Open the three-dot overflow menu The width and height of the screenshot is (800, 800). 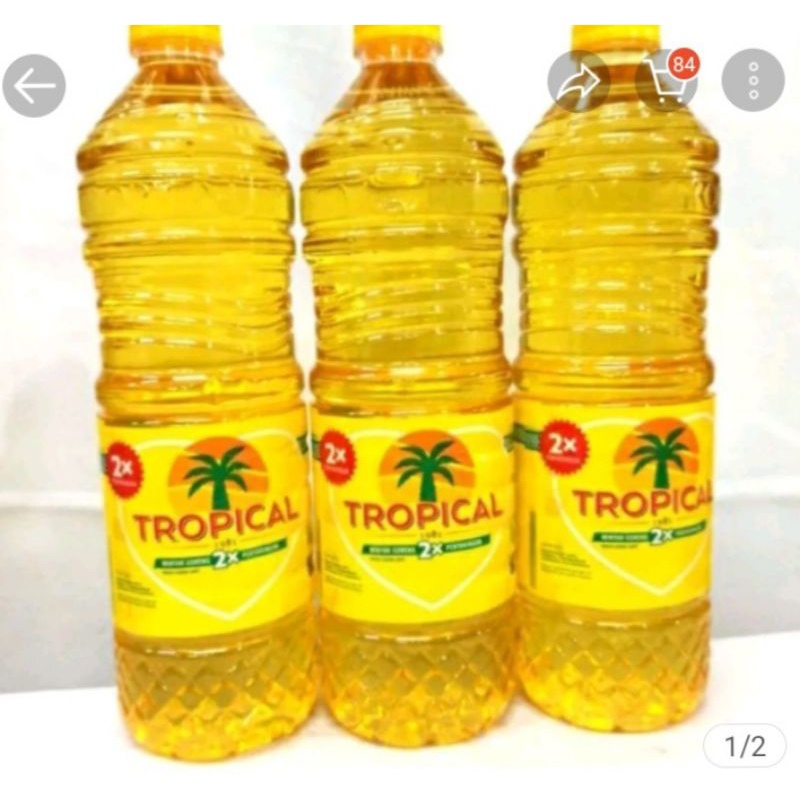753,80
